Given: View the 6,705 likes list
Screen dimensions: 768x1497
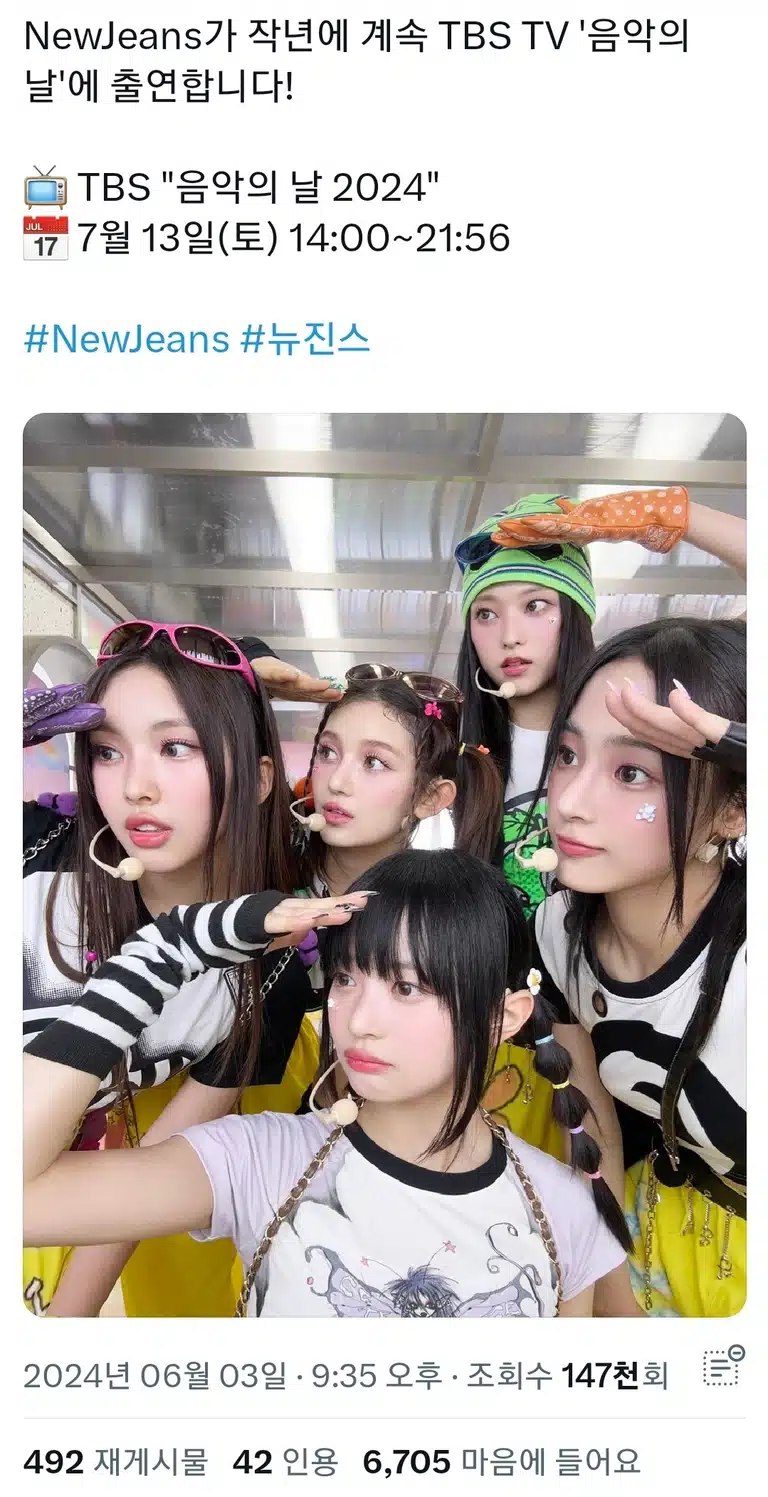Looking at the screenshot, I should tap(501, 1461).
